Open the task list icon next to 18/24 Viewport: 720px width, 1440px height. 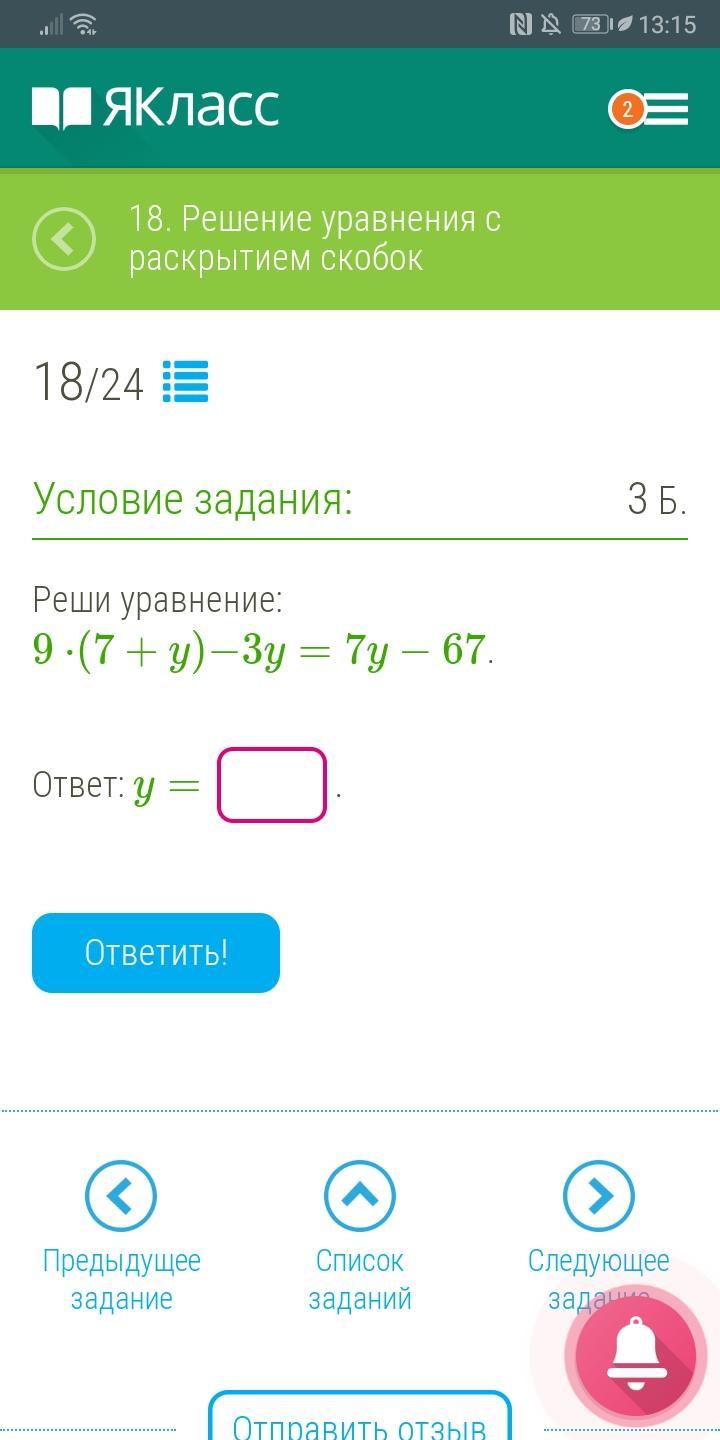point(186,381)
